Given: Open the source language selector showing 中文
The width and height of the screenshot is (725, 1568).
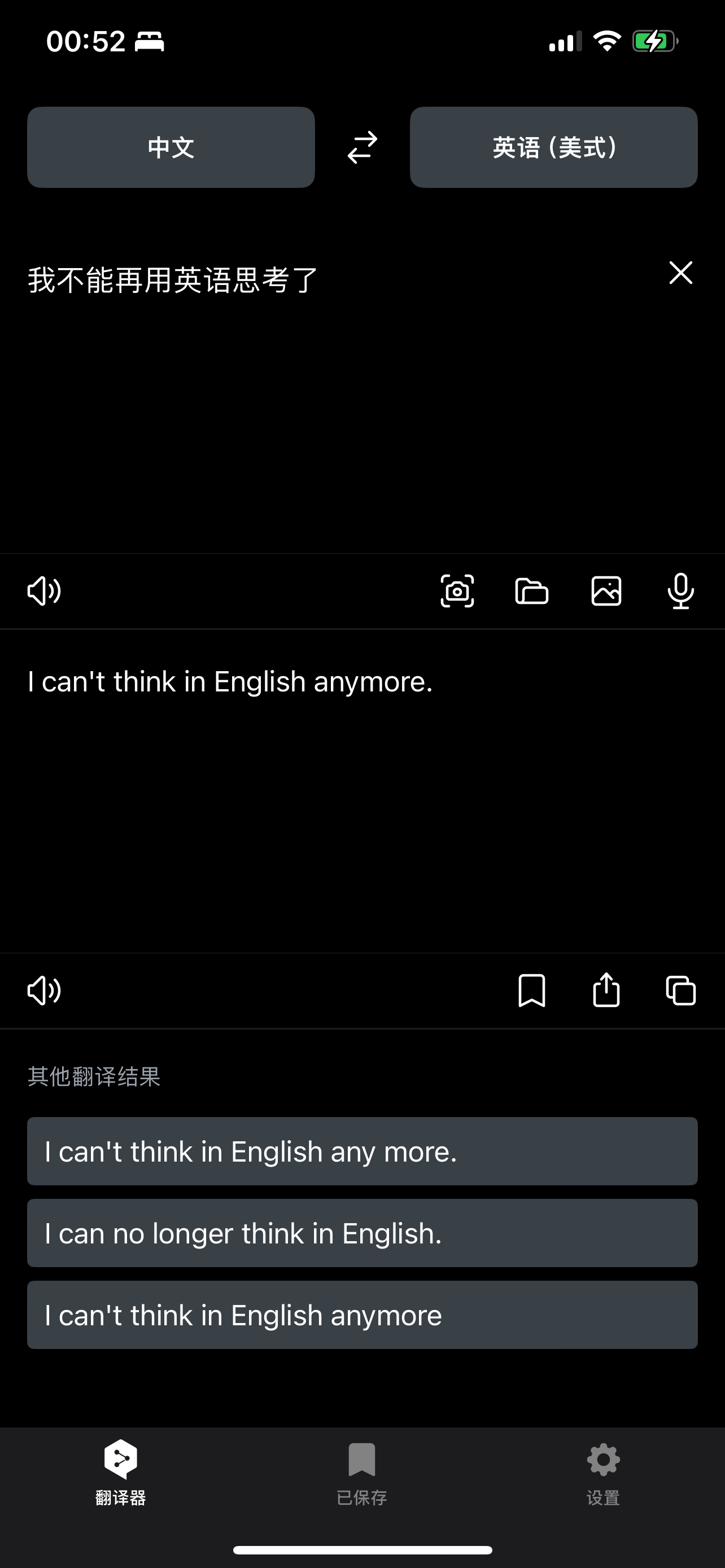Looking at the screenshot, I should 171,147.
